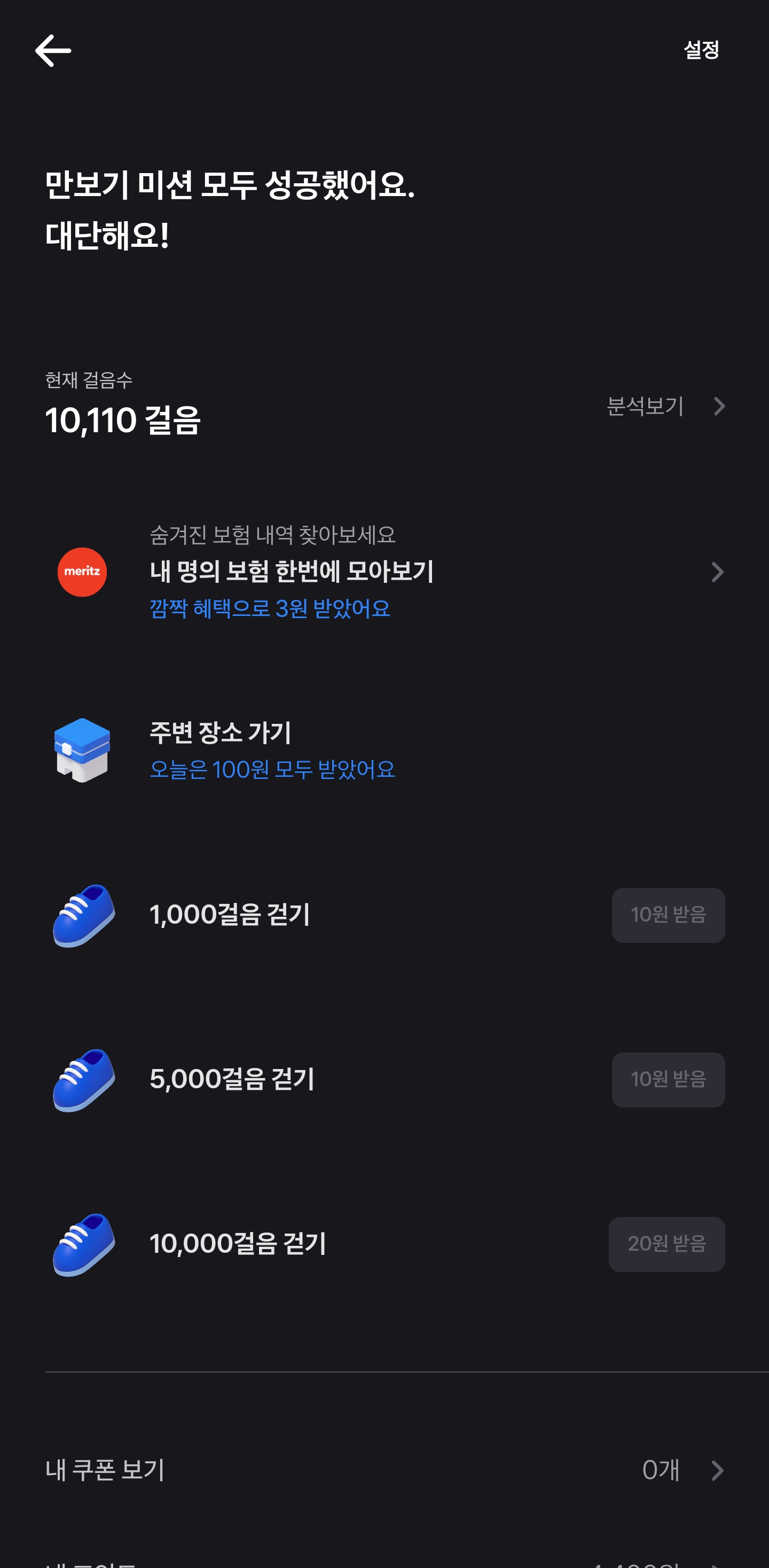Open 설정 settings
The width and height of the screenshot is (769, 1568).
701,50
